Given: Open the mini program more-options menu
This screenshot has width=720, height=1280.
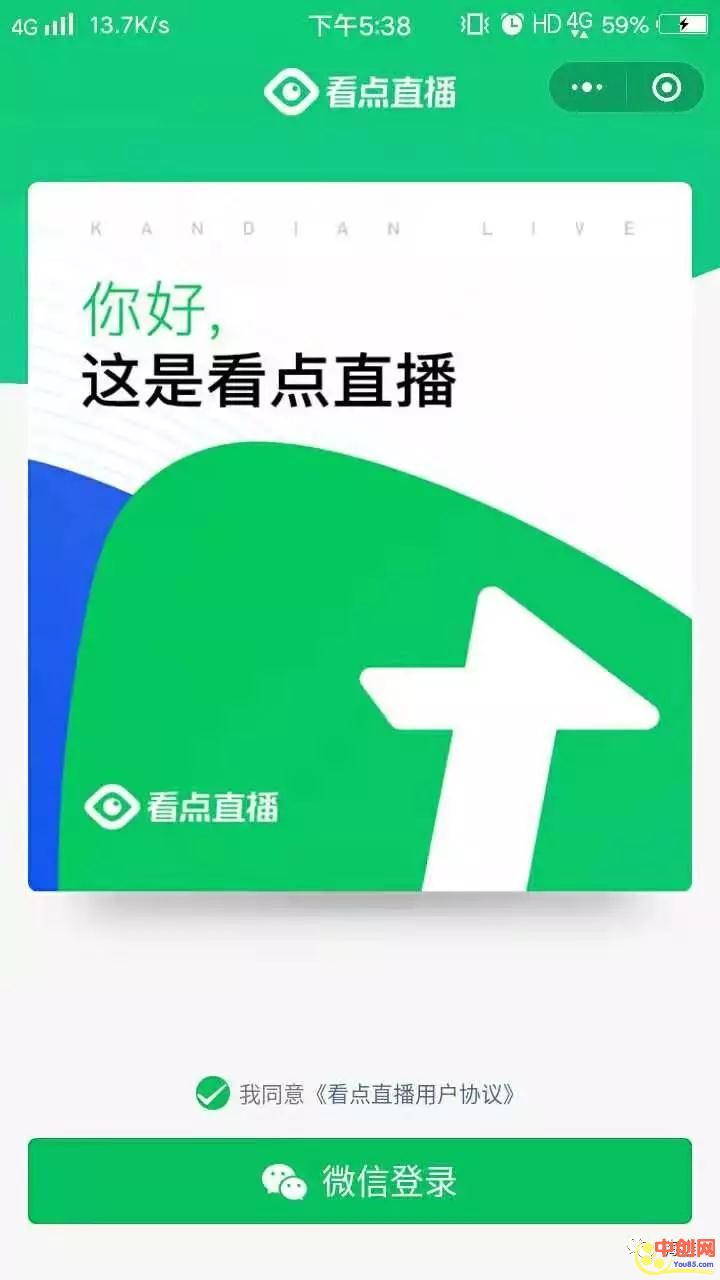Looking at the screenshot, I should (x=588, y=89).
